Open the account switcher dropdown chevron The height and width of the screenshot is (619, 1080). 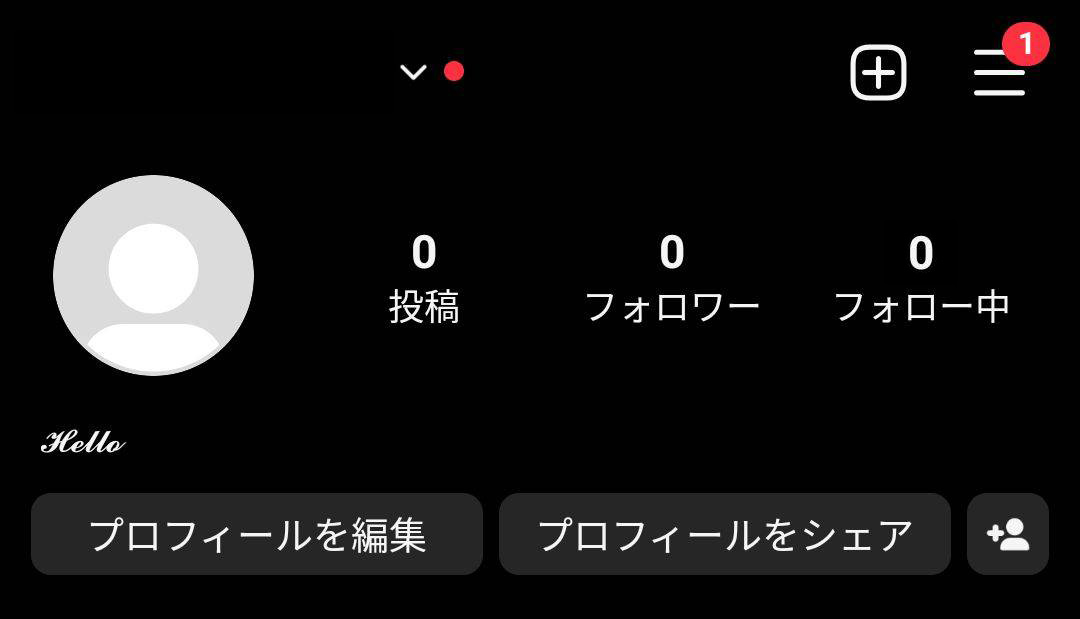(413, 72)
